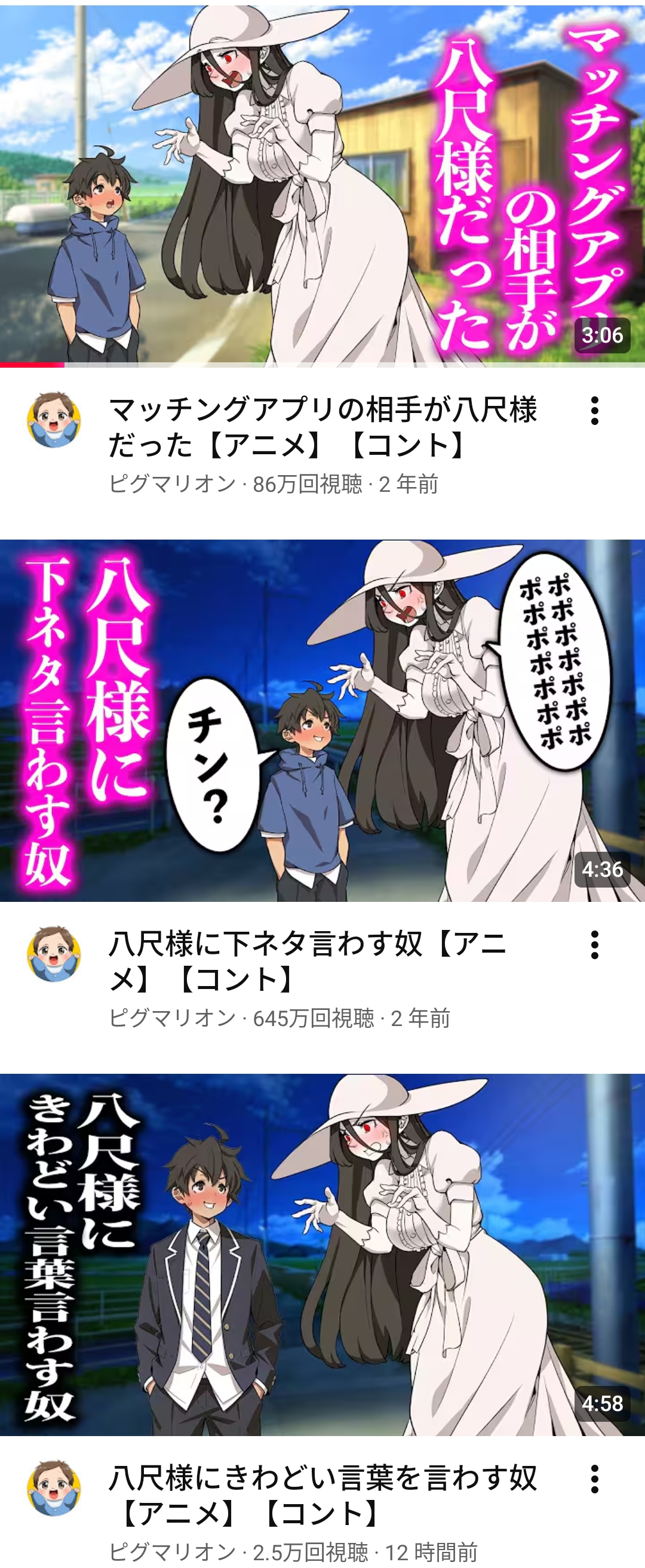Play the 八尺様に下ネタ言わす奴 video thumbnail

pyautogui.click(x=322, y=720)
